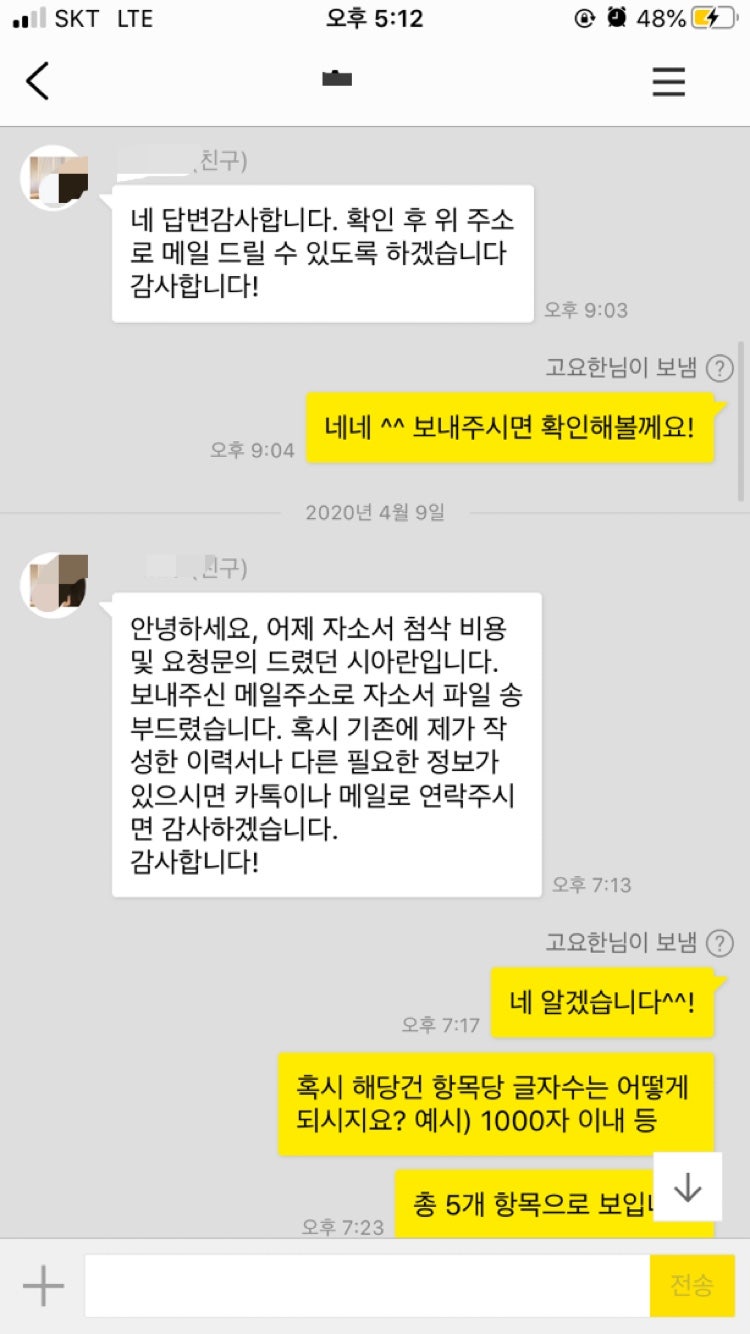Open sender profile picture above 9:03 message
This screenshot has height=1334, width=750.
point(54,179)
